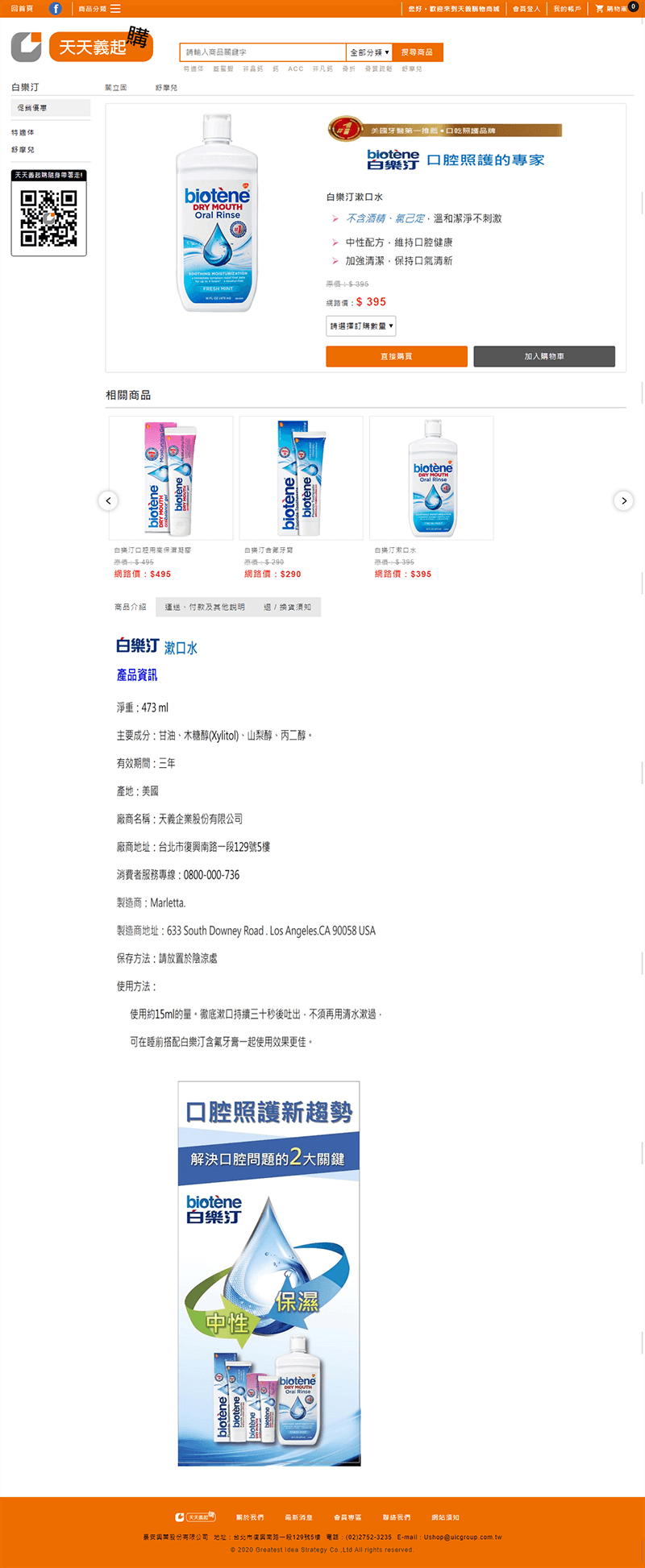This screenshot has height=1568, width=645.
Task: Open 聯絡我們 footer link
Action: [x=397, y=1517]
